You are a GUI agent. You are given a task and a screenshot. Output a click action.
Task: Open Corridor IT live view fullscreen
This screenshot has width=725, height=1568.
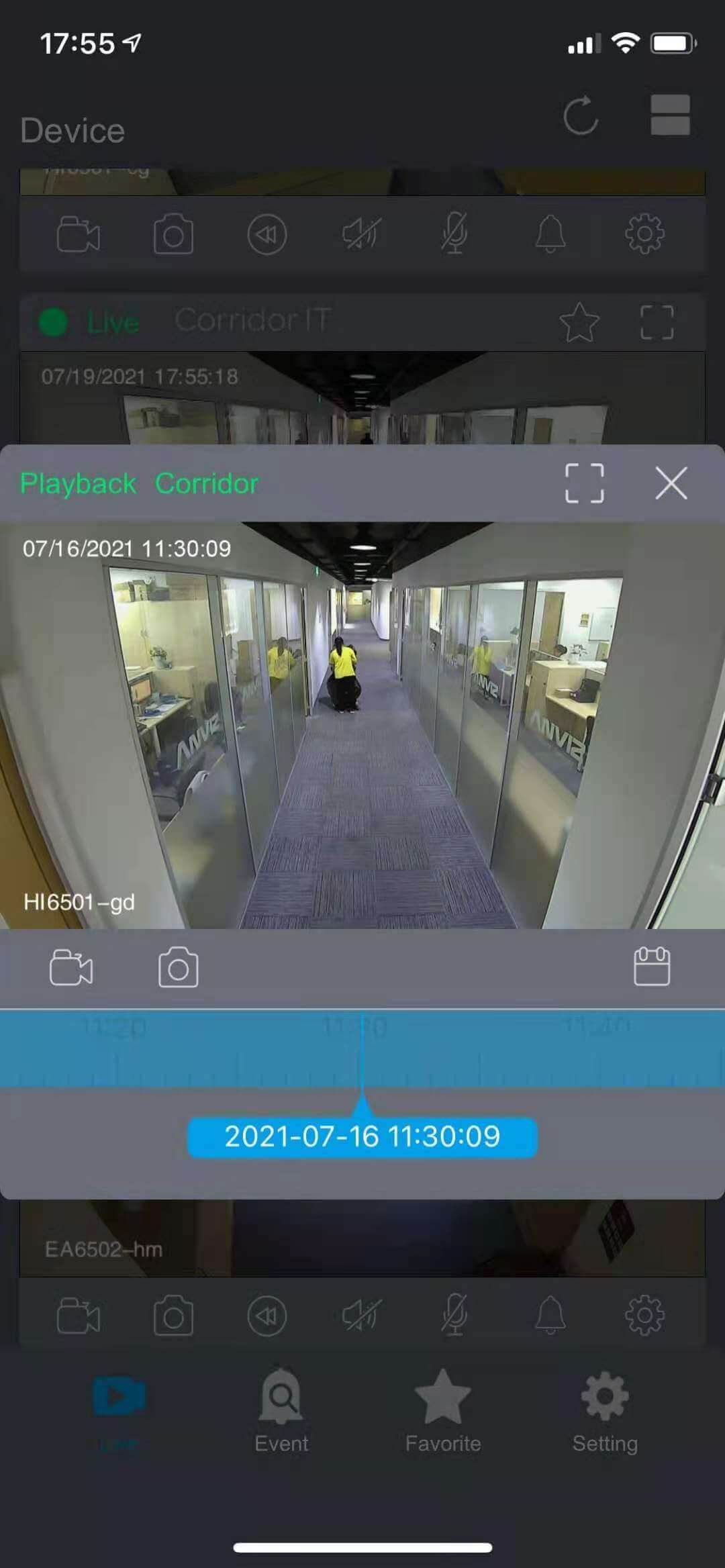[x=657, y=322]
